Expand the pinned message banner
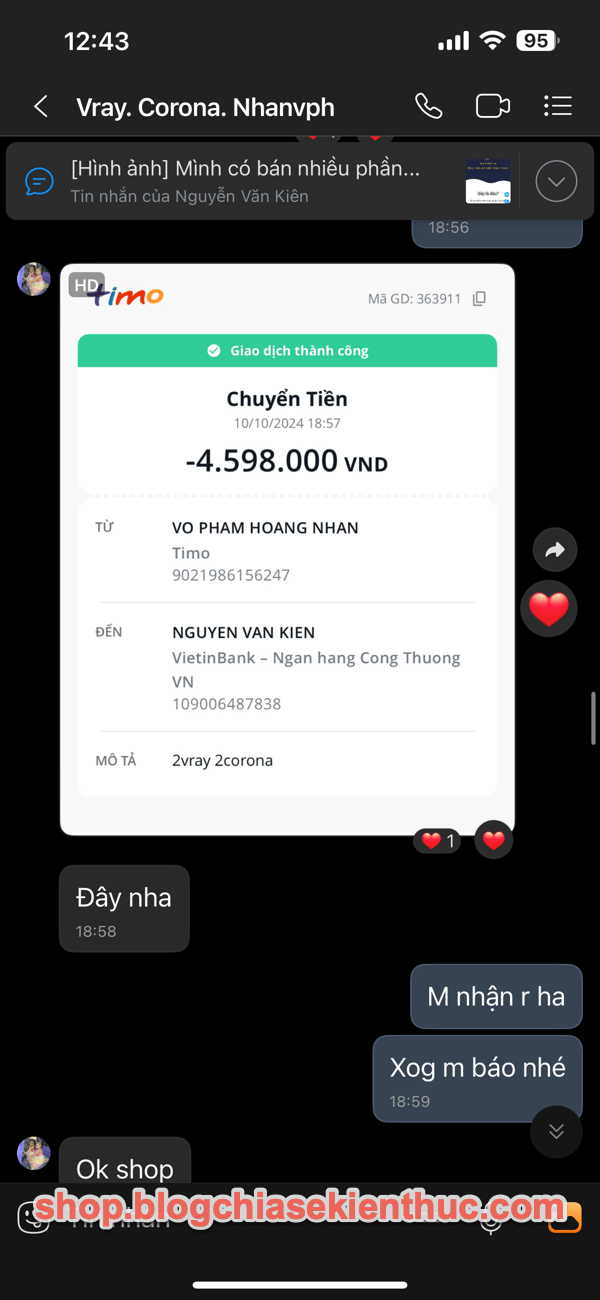Viewport: 600px width, 1300px height. coord(556,181)
